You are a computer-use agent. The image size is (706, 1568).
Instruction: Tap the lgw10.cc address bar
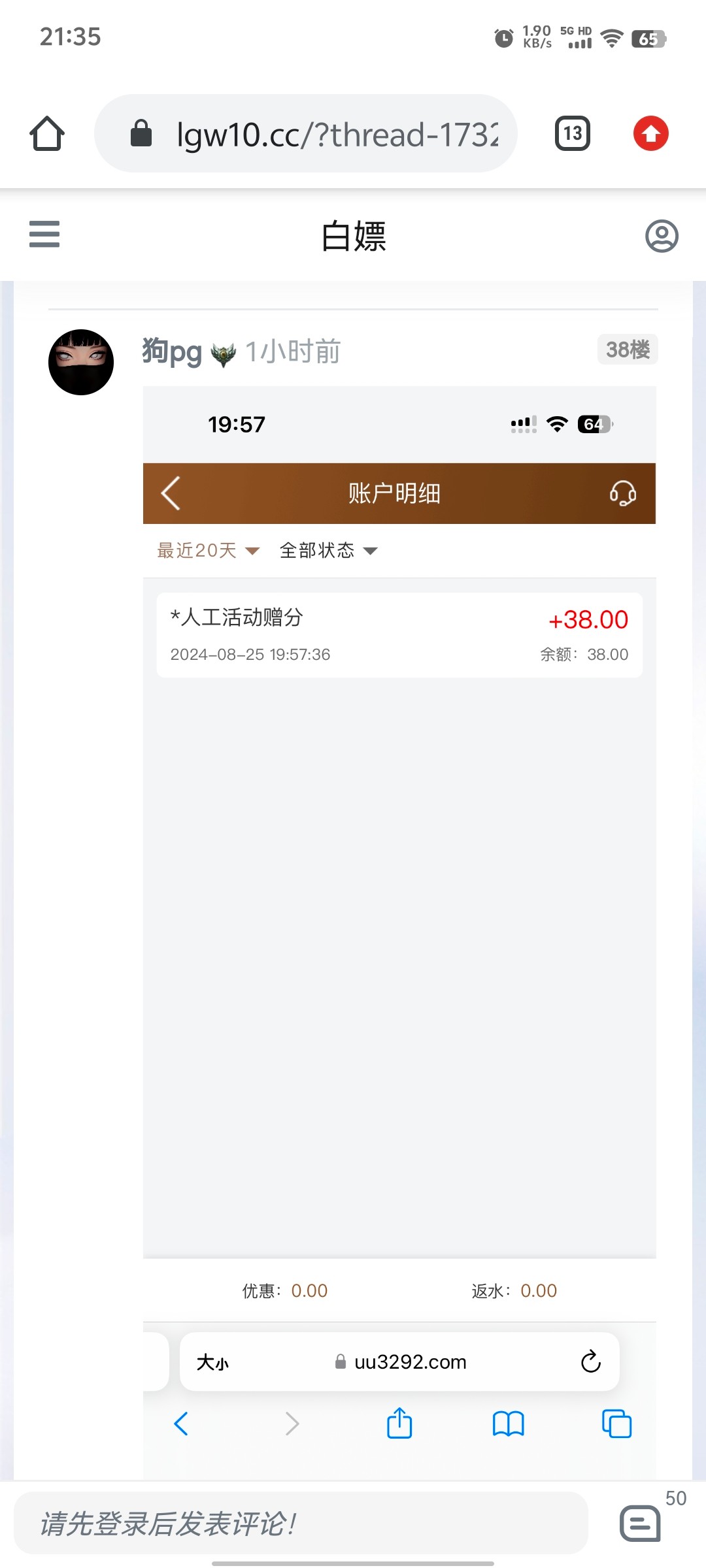pos(306,134)
